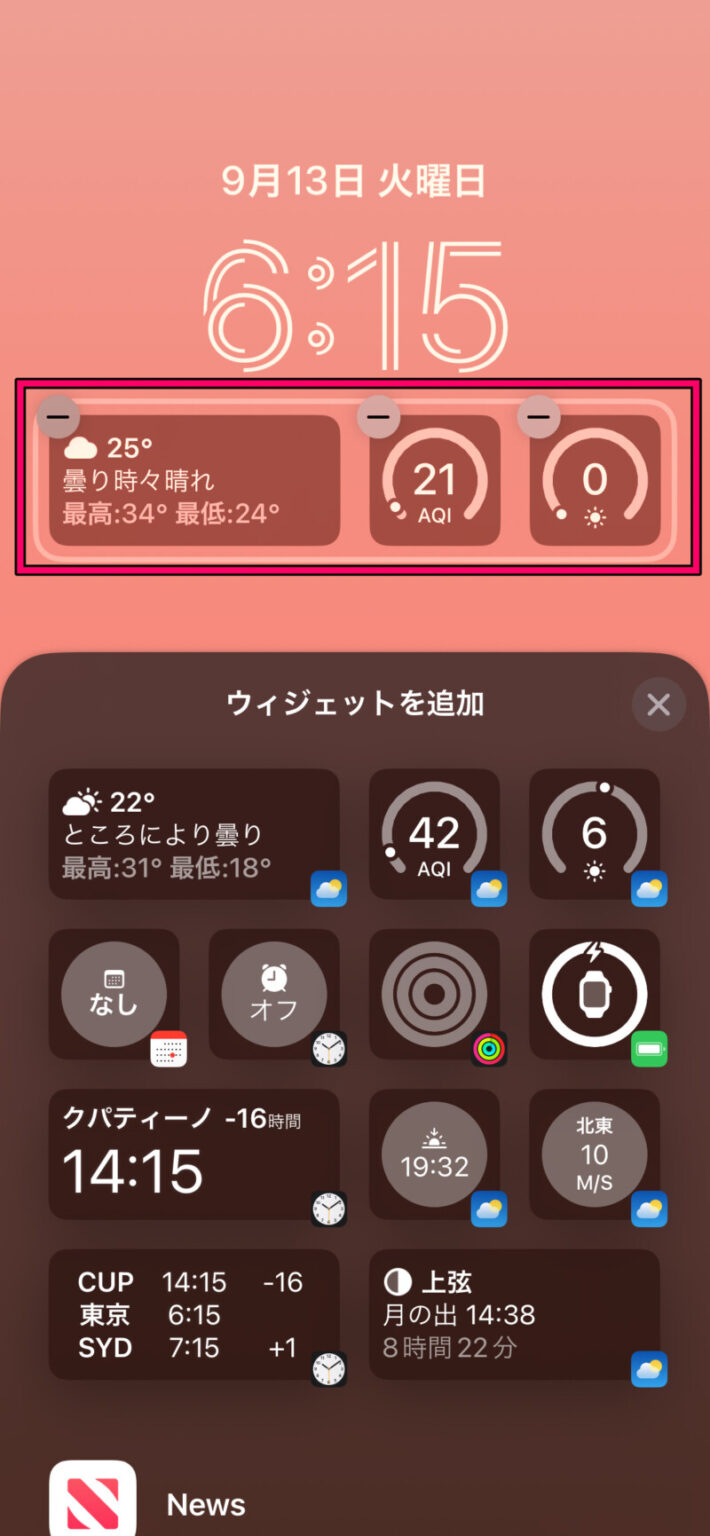The width and height of the screenshot is (710, 1536).
Task: Close the ウィジェットを追加 panel
Action: click(658, 705)
